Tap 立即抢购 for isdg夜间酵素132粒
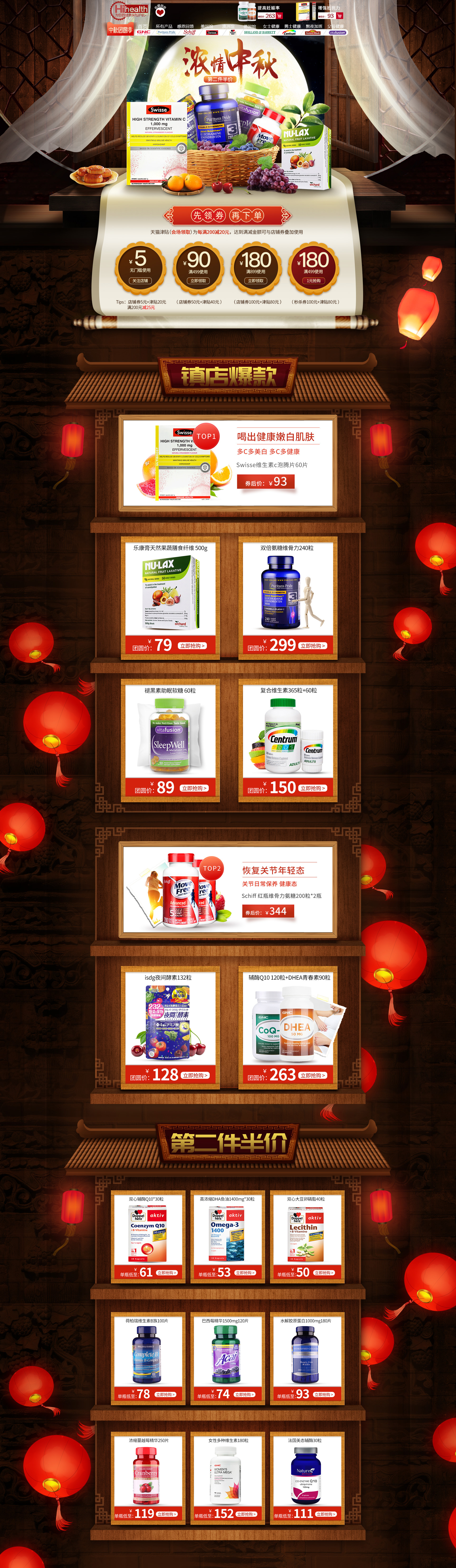Screen dimensions: 456x1568 point(195,1075)
